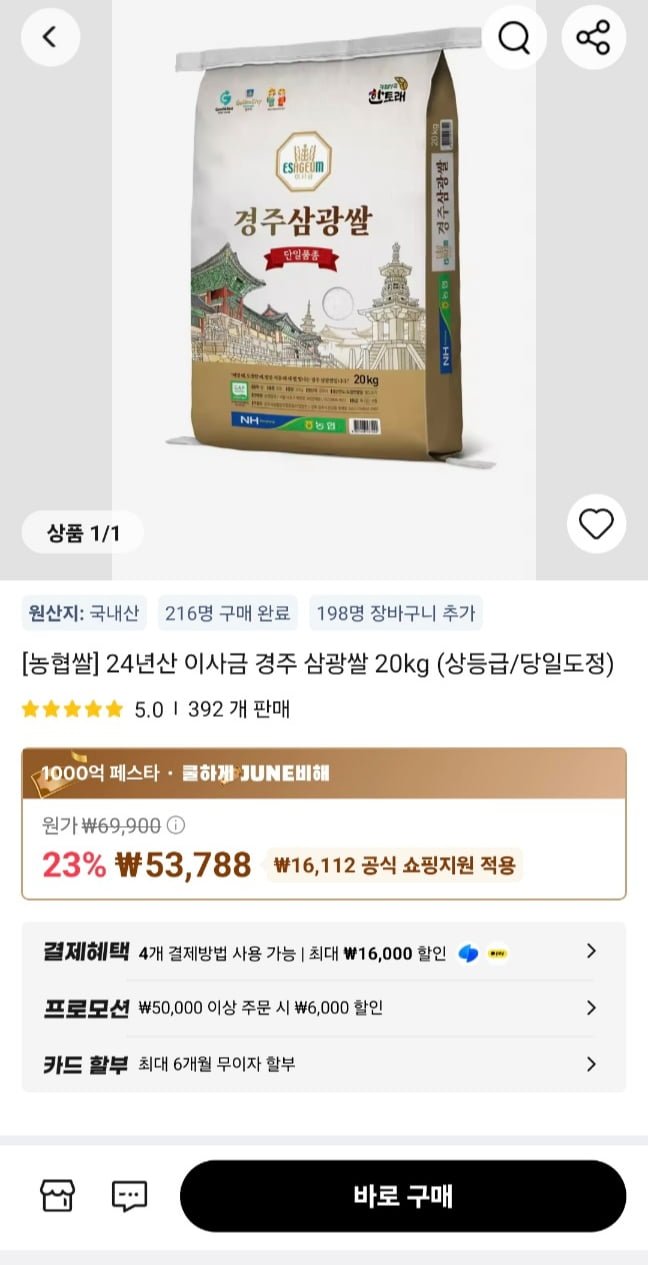Visit the seller's store via shop icon

pos(57,1195)
